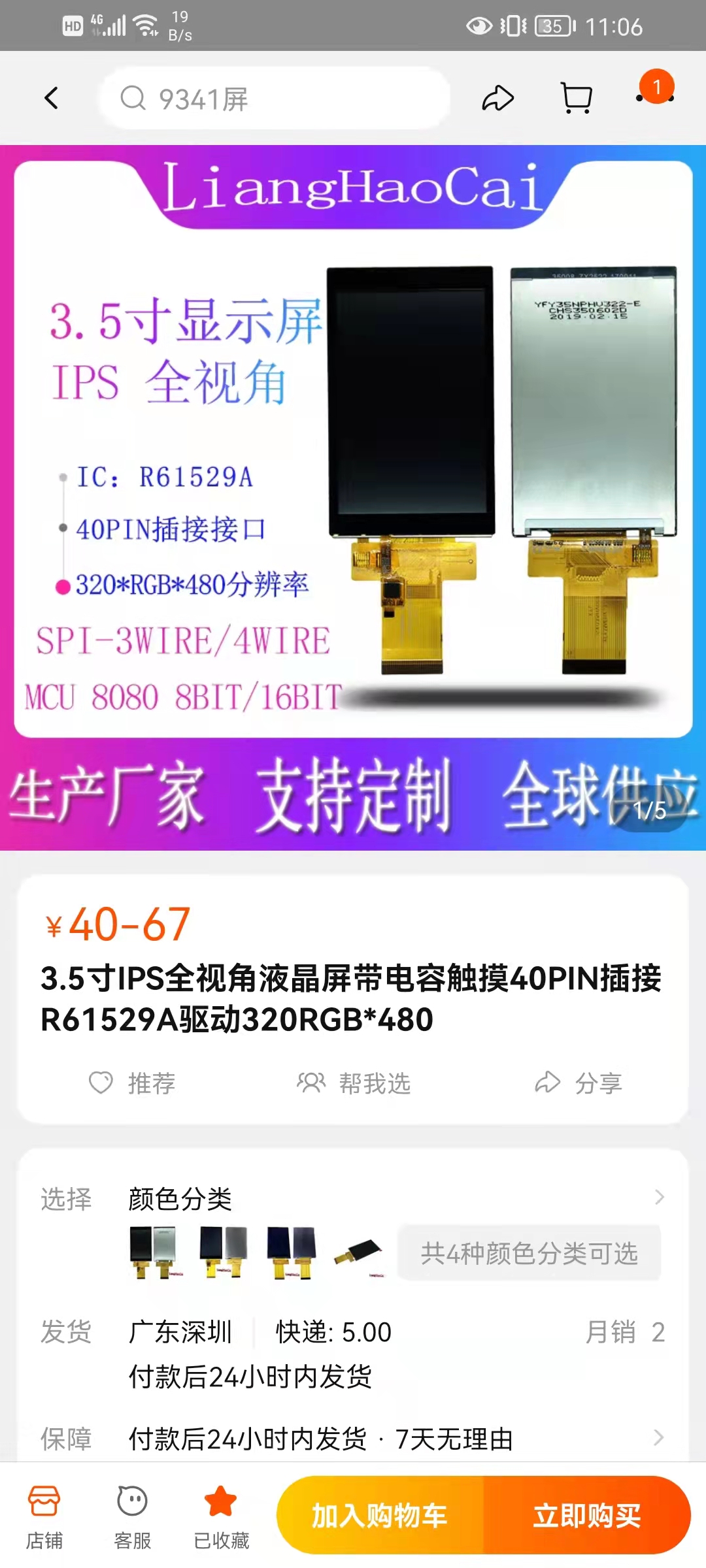Tap the share arrow icon in the top bar

pyautogui.click(x=498, y=97)
